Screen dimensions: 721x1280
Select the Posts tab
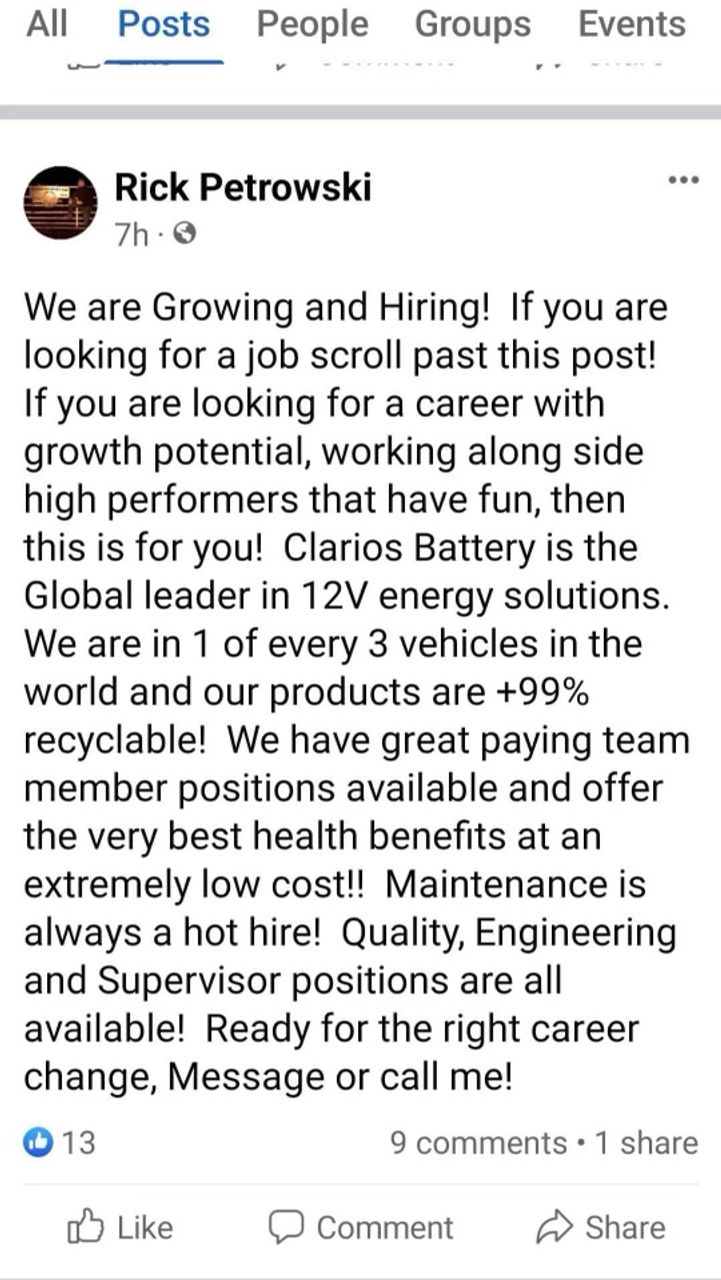[164, 24]
